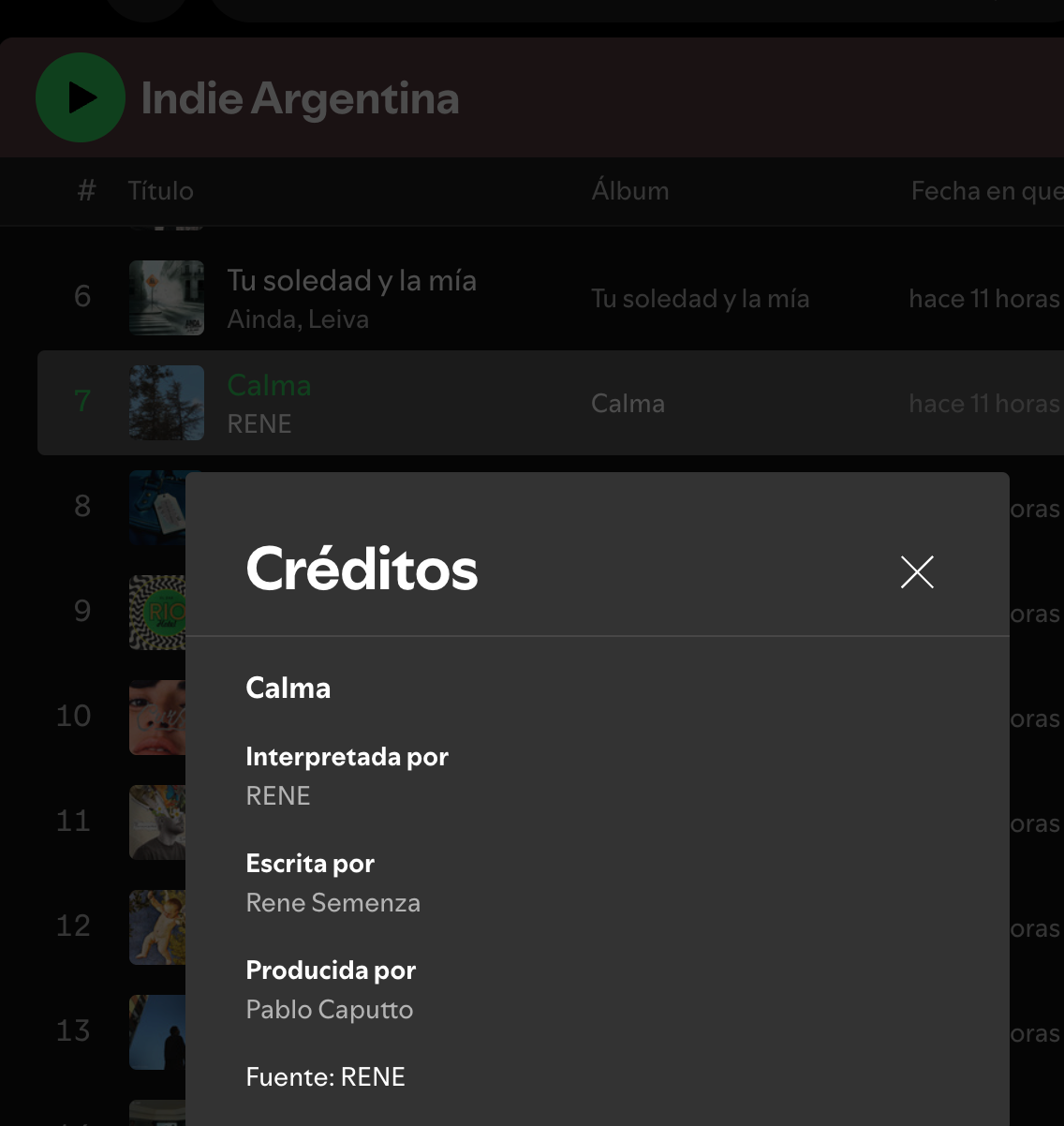Close the Créditos dialog

pos(917,571)
